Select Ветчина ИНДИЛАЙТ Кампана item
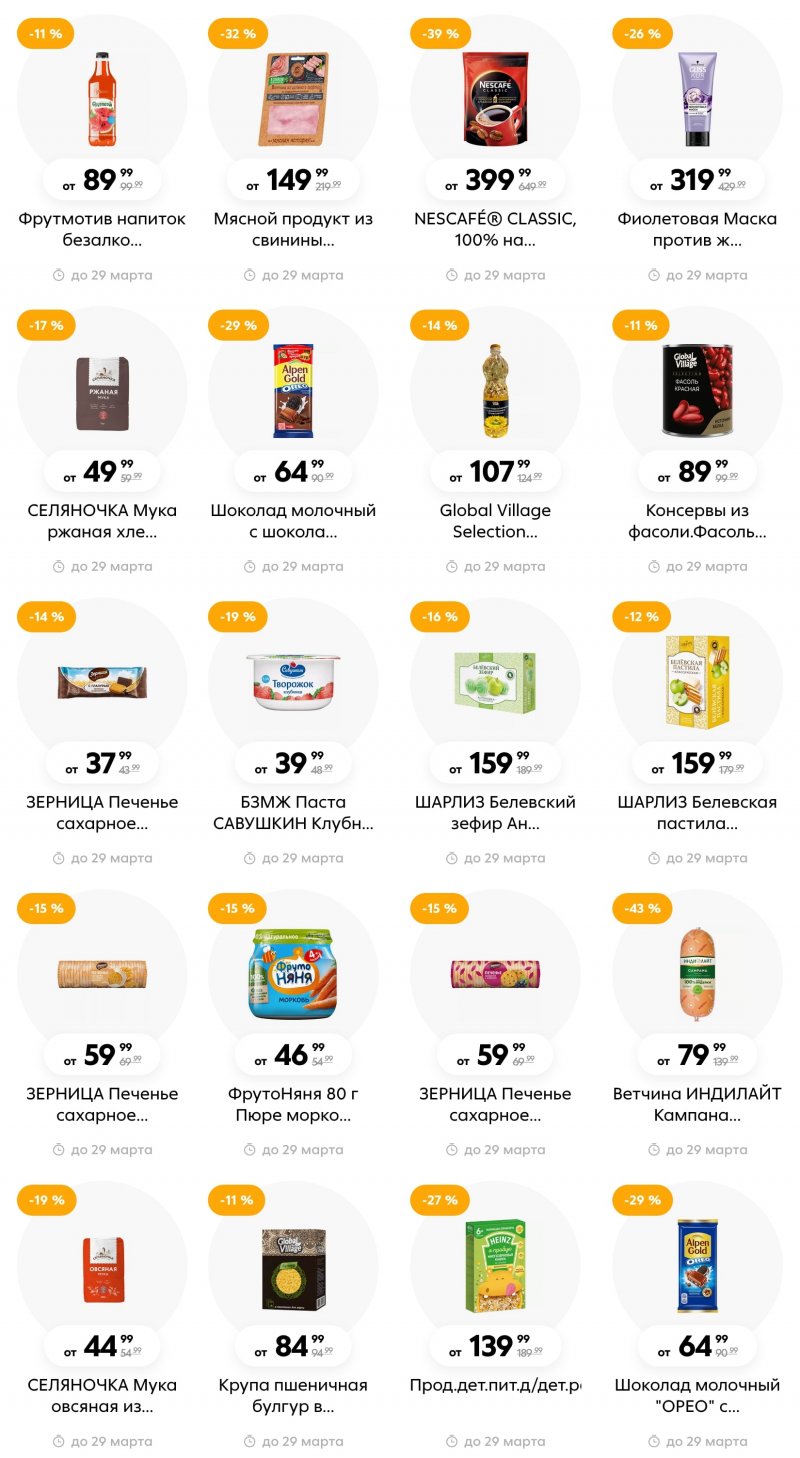Image resolution: width=800 pixels, height=1458 pixels. (697, 976)
